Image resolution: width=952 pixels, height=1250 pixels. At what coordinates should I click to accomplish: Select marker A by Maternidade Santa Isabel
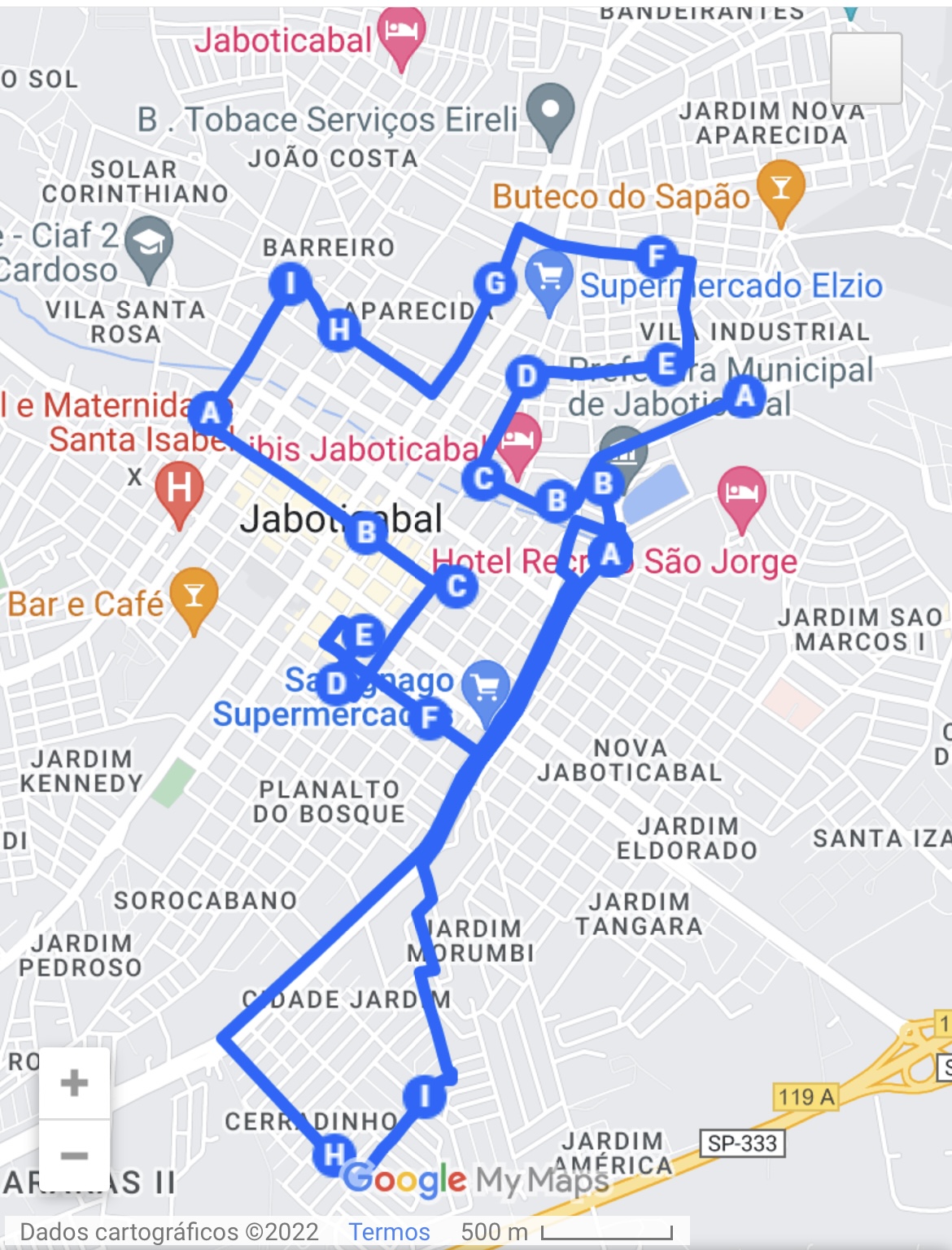coord(210,413)
